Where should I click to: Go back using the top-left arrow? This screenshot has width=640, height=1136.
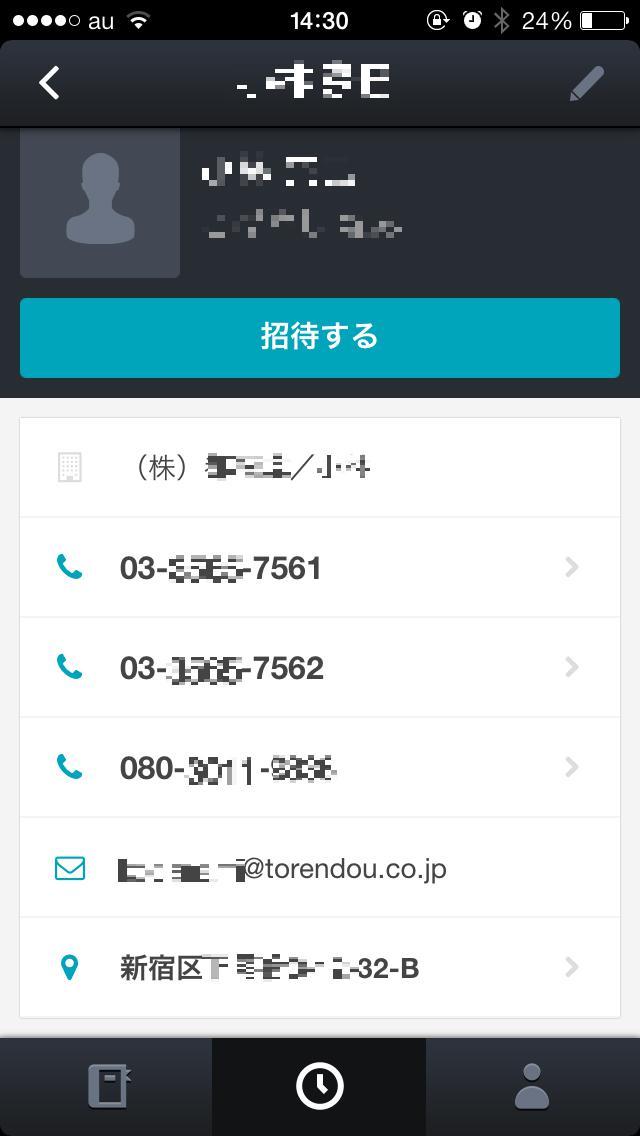(50, 83)
